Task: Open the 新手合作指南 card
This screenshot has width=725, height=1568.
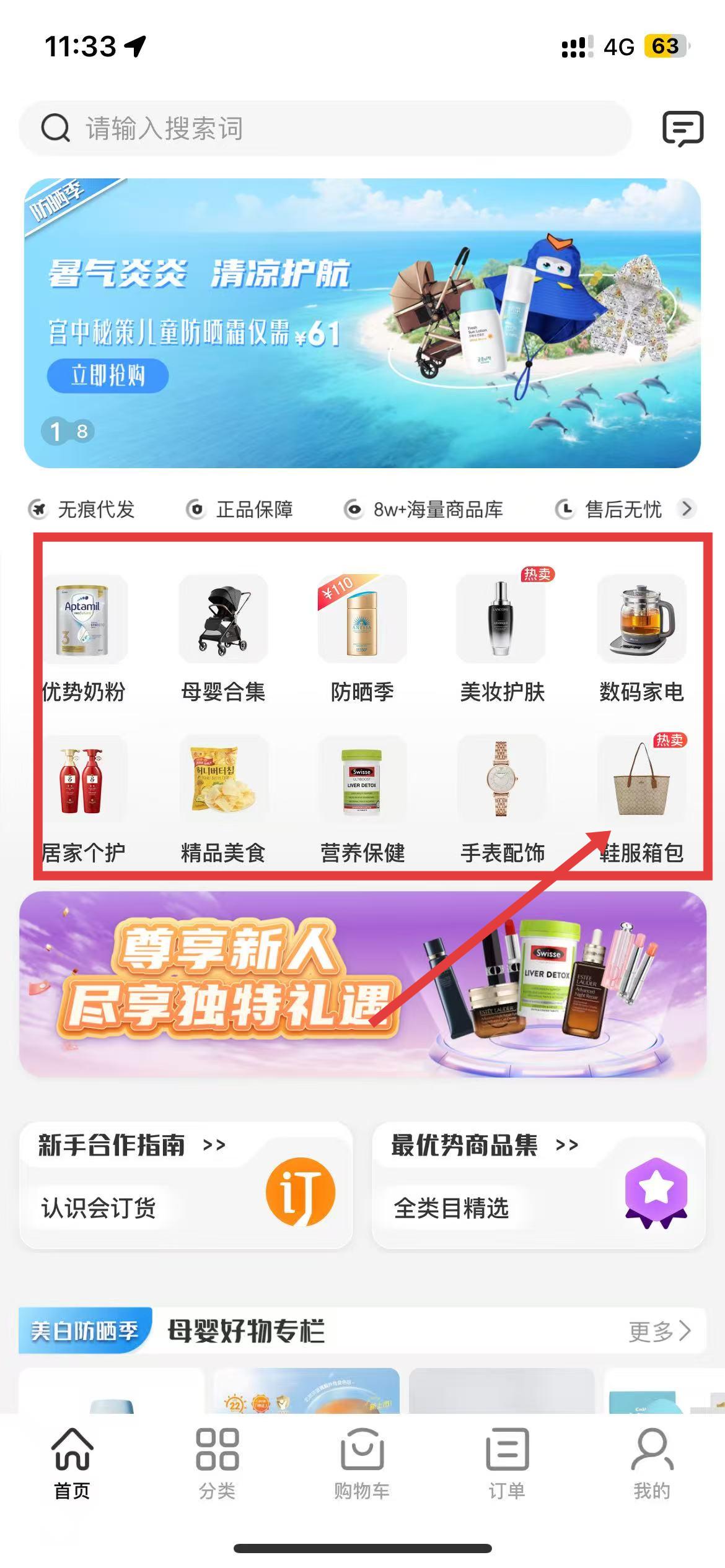Action: [x=186, y=1184]
